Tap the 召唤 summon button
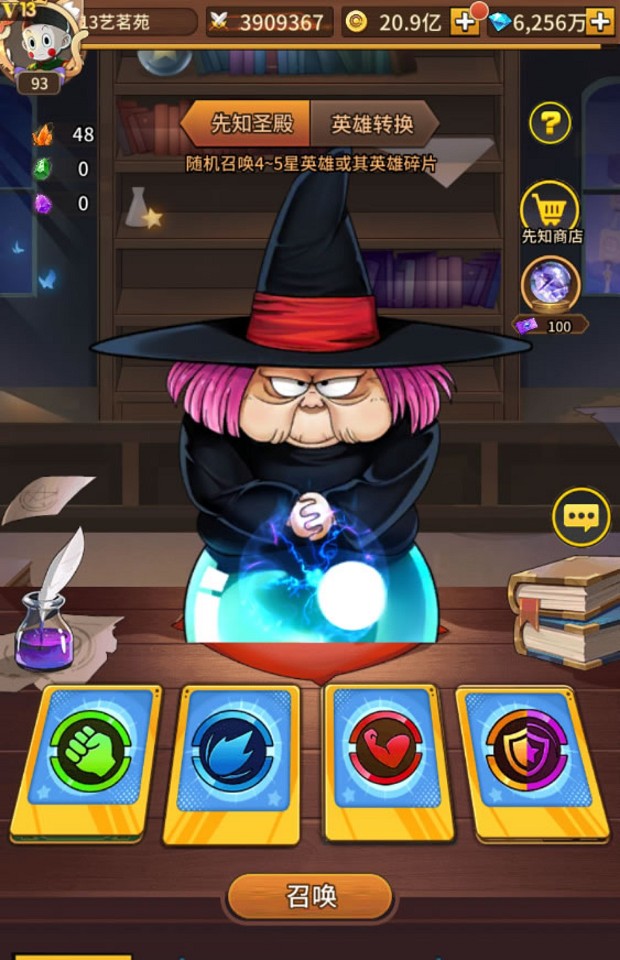The width and height of the screenshot is (620, 960). pyautogui.click(x=310, y=896)
